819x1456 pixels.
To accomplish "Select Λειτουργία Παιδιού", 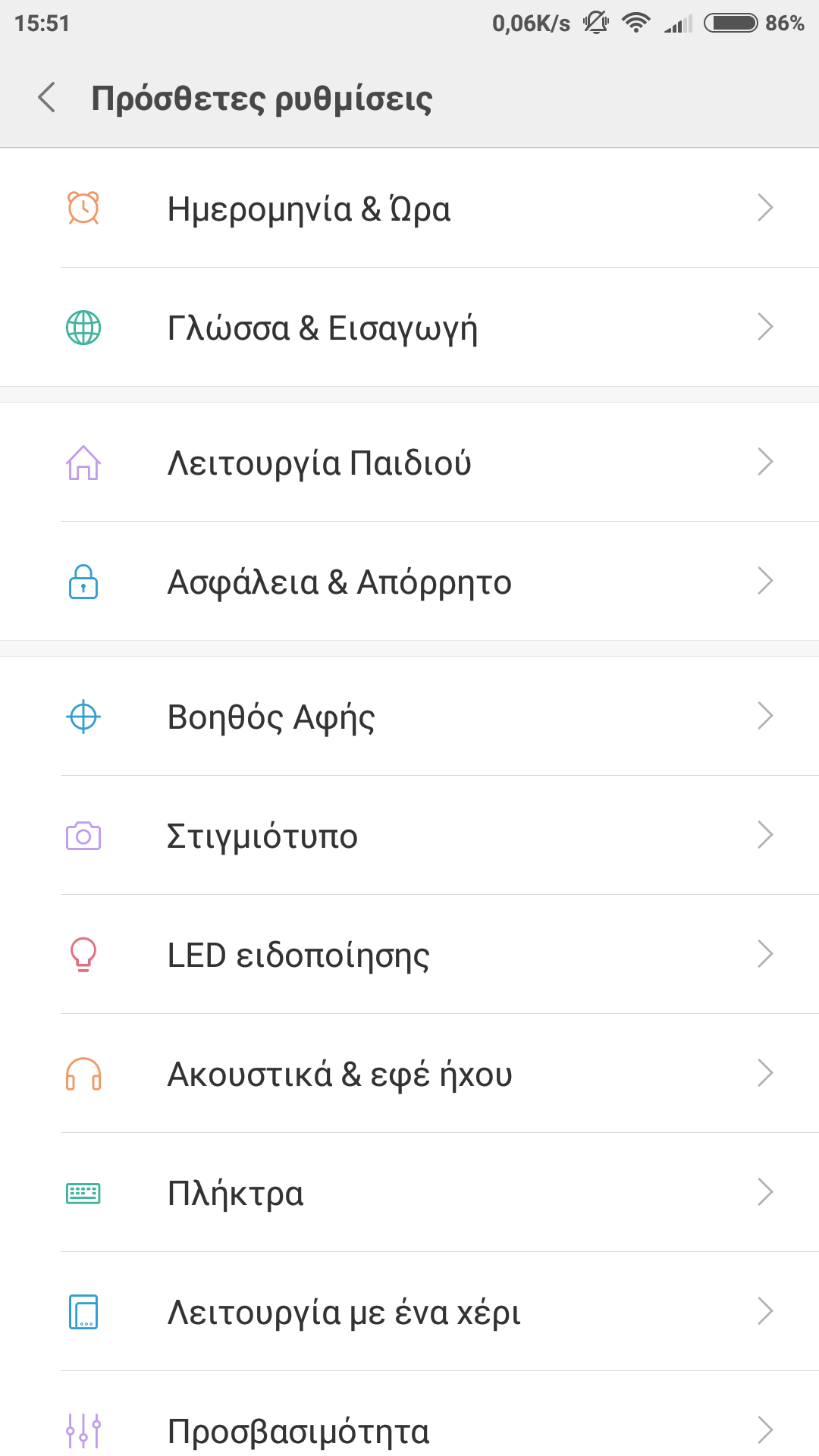I will tap(409, 463).
